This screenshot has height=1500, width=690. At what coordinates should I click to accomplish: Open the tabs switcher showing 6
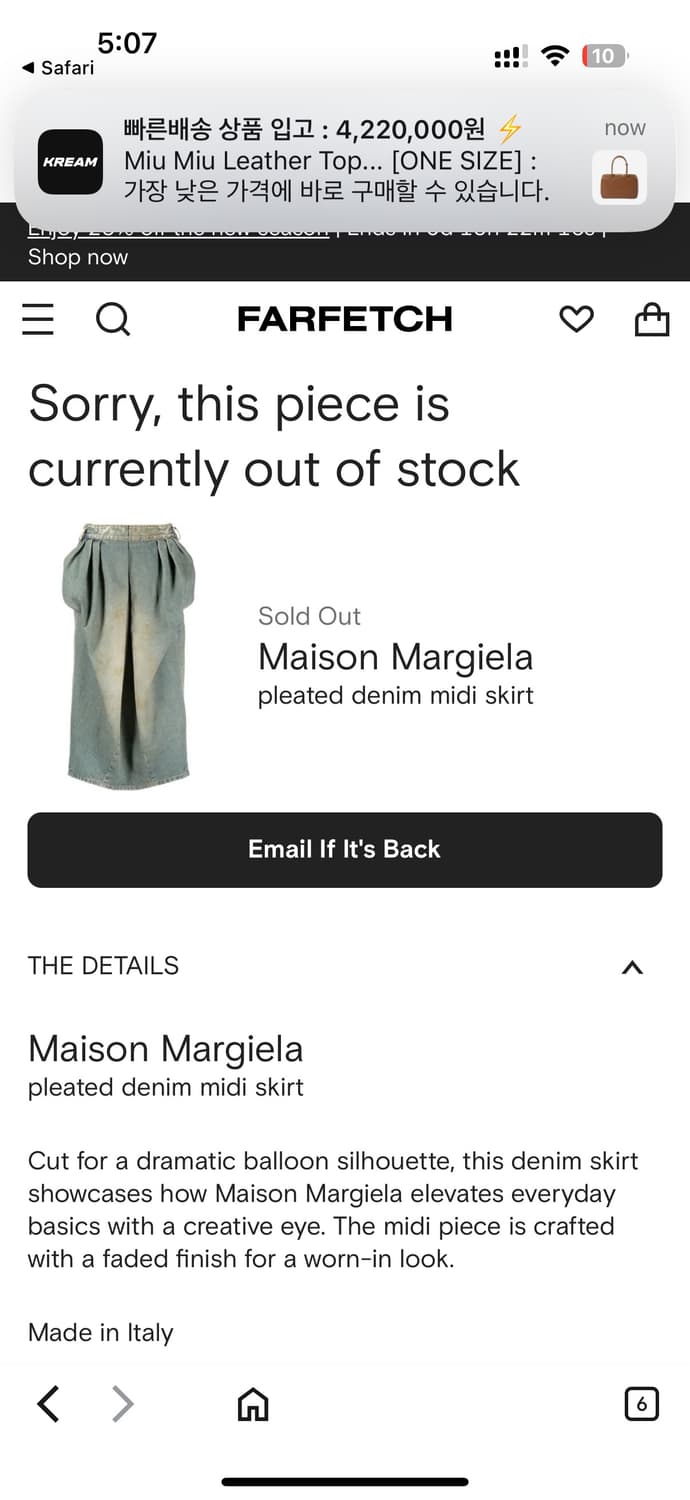click(641, 1405)
